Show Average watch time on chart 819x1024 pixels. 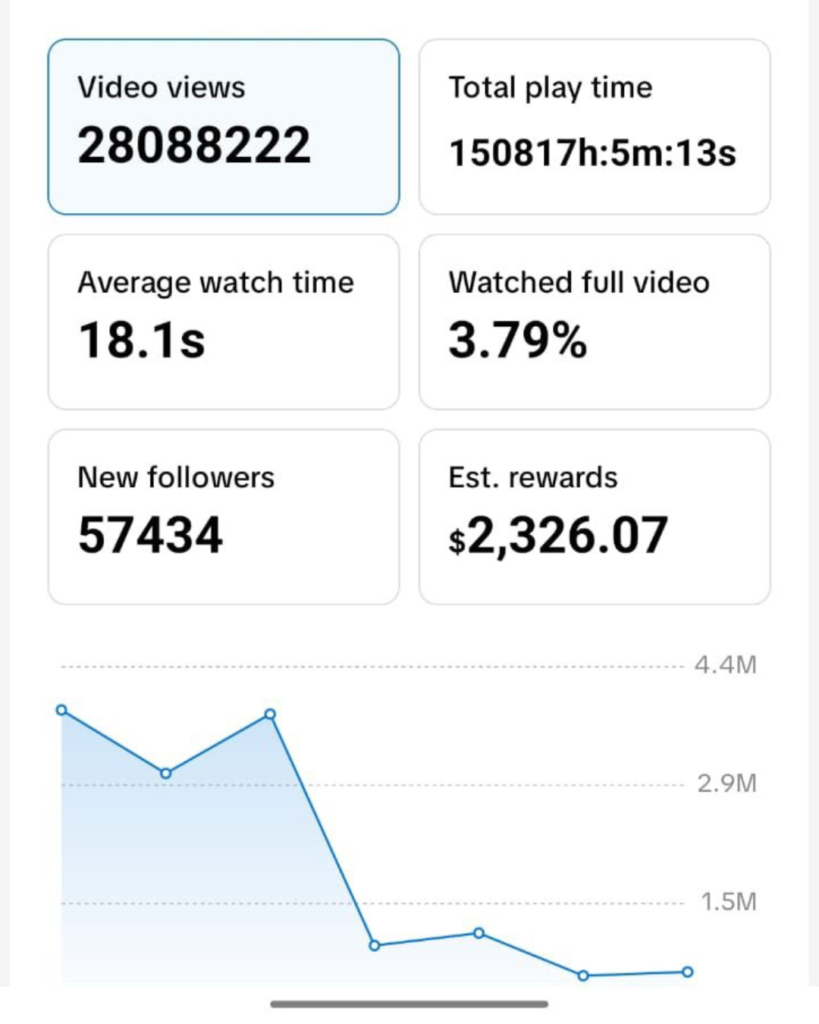[x=223, y=322]
